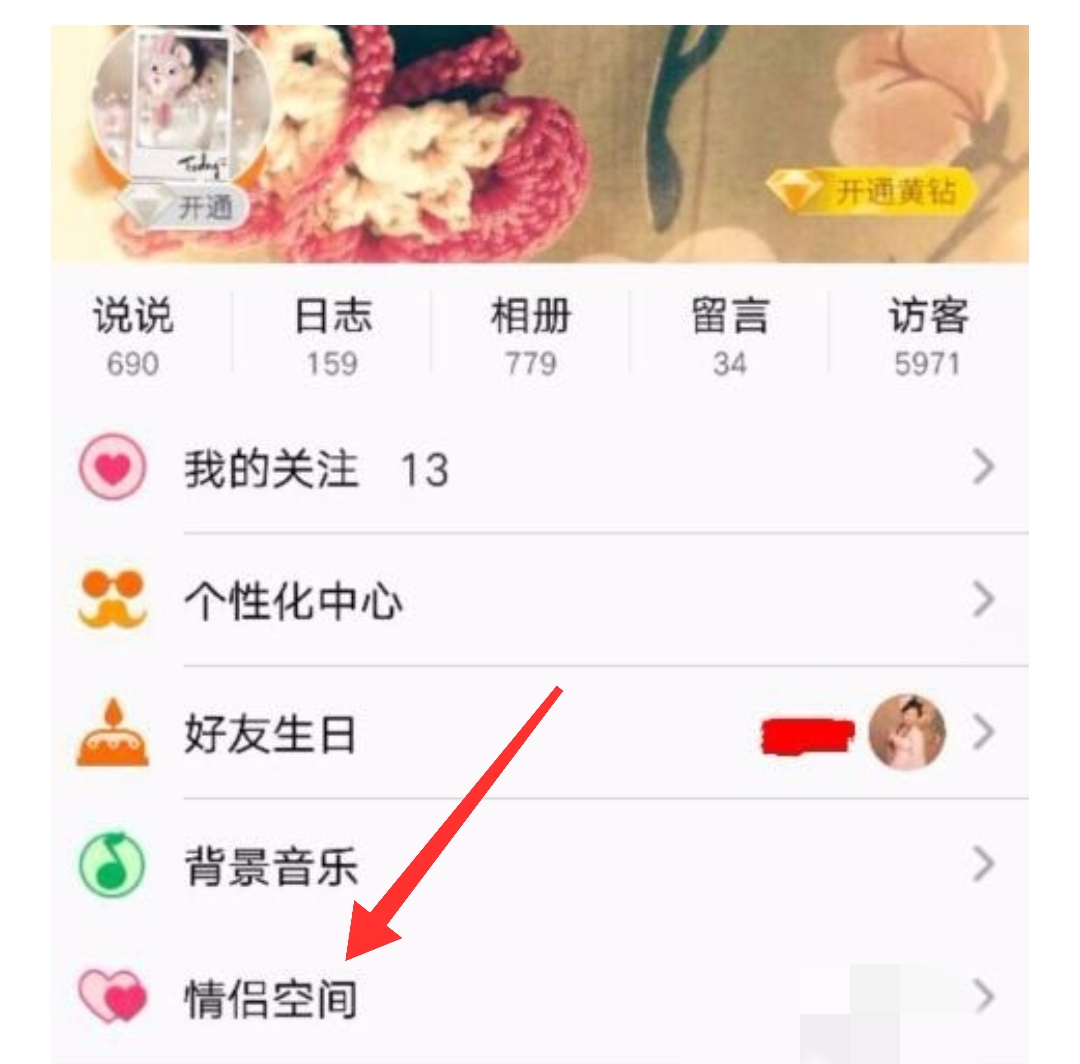The image size is (1080, 1064).
Task: Open the 相册 photo albums
Action: (530, 336)
